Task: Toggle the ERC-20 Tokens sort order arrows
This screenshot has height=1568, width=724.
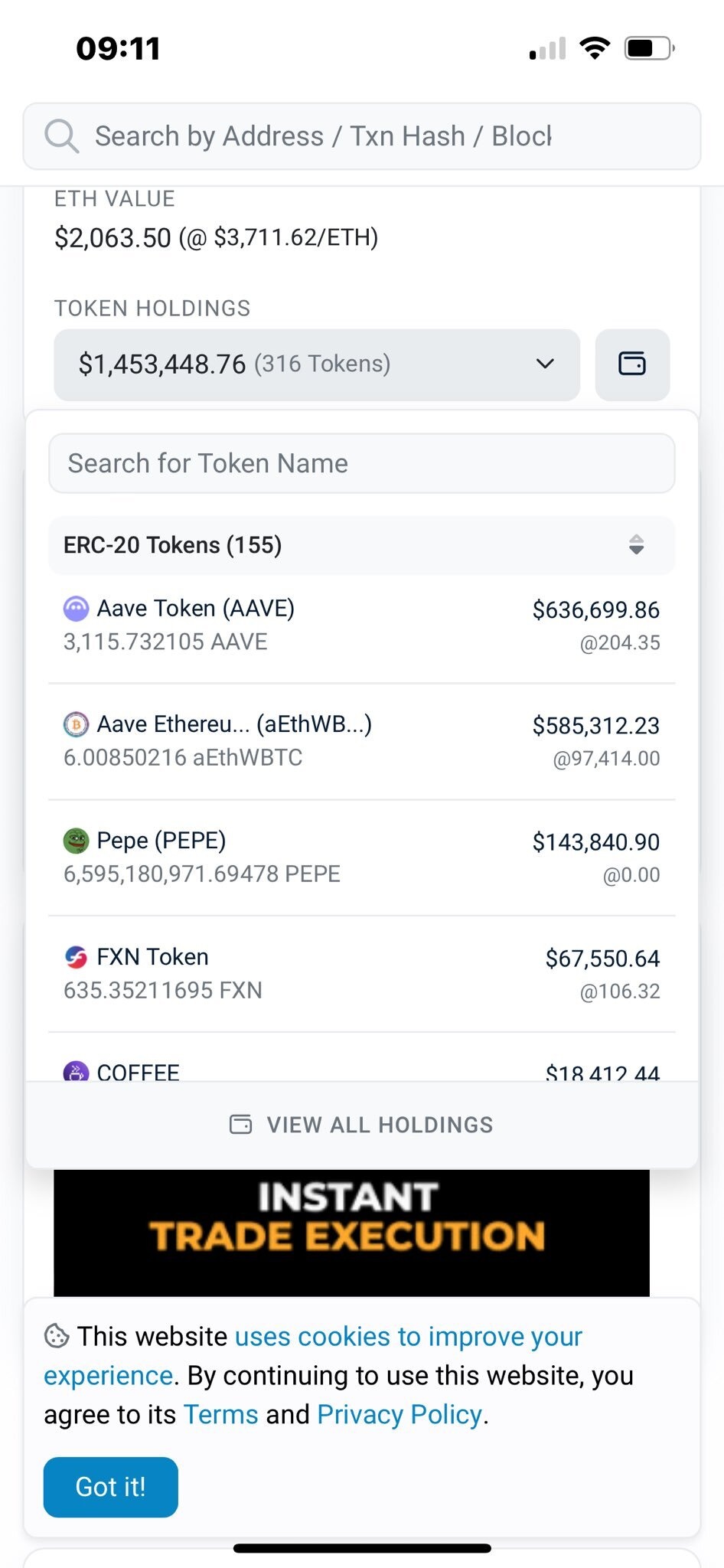Action: pos(636,546)
